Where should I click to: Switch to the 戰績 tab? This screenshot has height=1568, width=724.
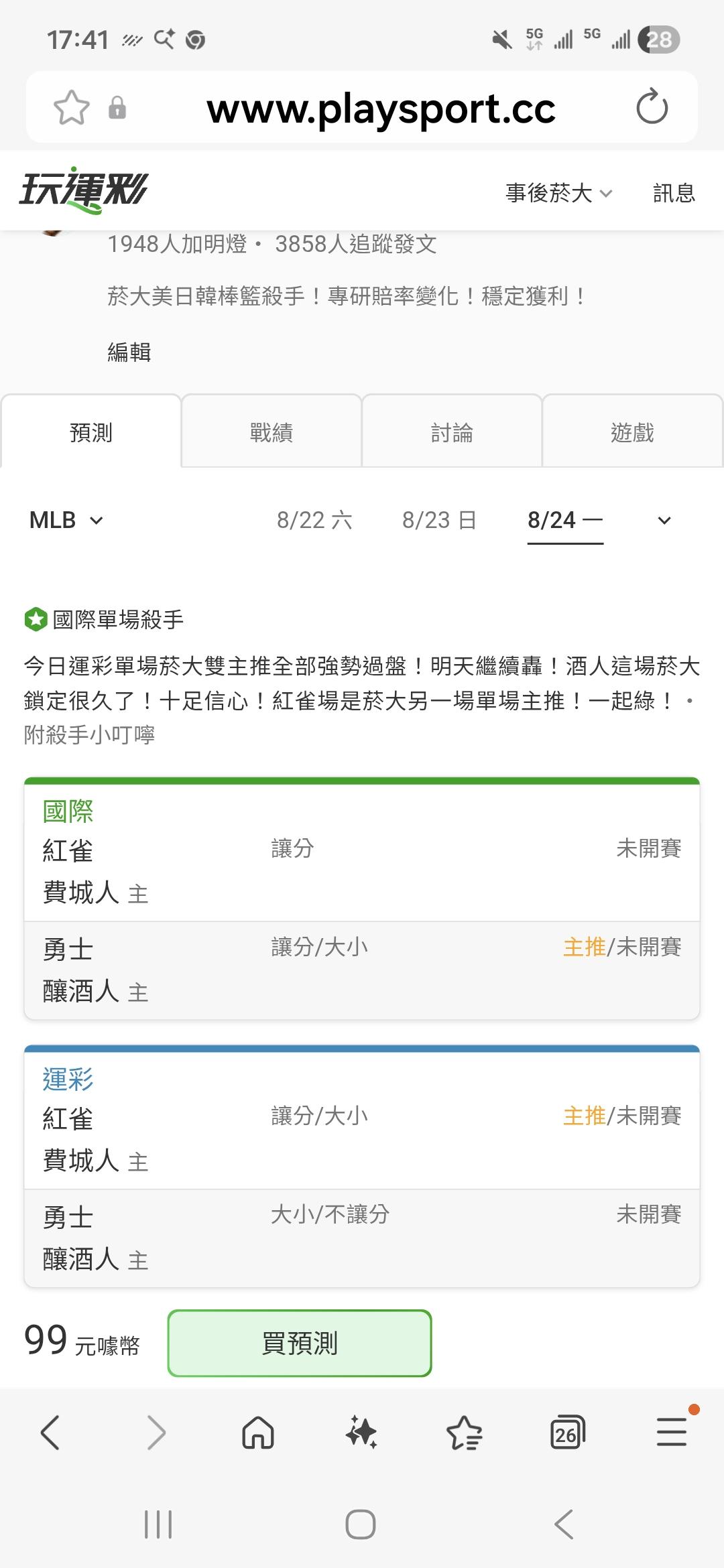(271, 432)
